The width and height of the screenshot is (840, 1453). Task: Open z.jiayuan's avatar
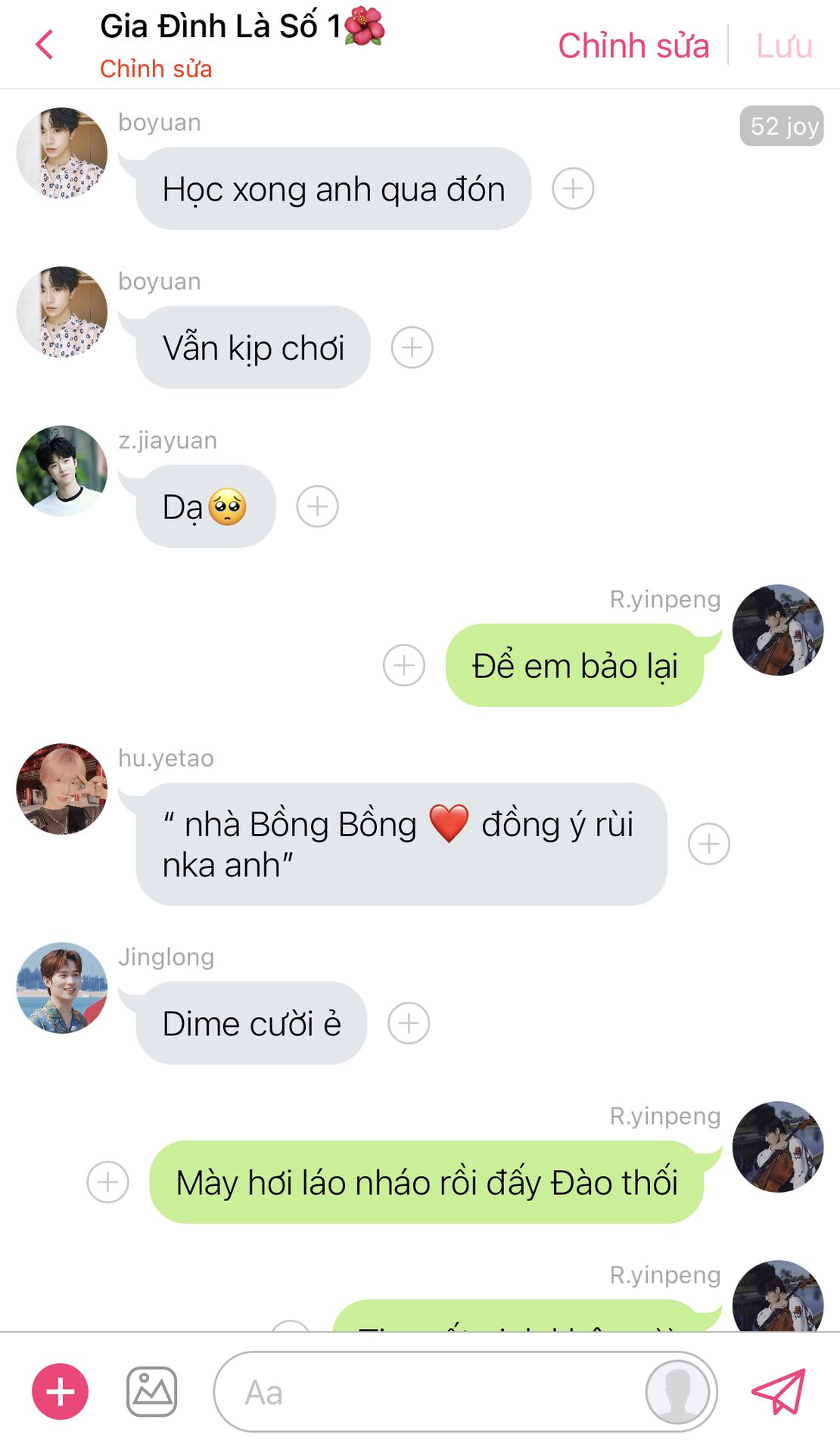pos(62,471)
